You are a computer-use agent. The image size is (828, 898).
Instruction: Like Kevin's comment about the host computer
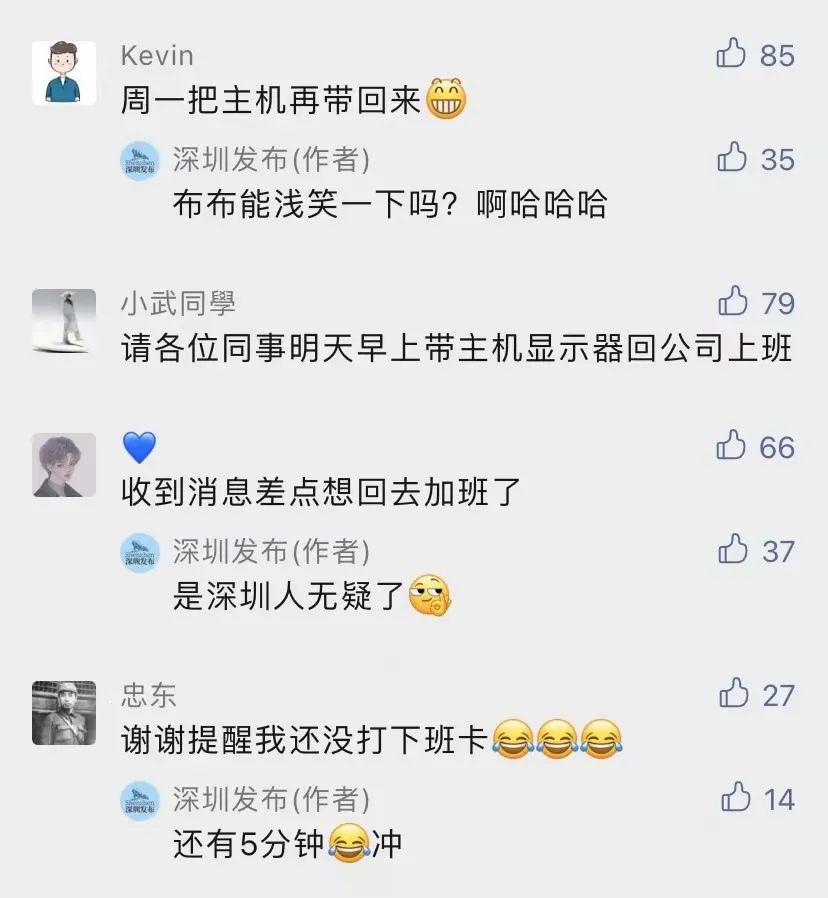pyautogui.click(x=732, y=53)
